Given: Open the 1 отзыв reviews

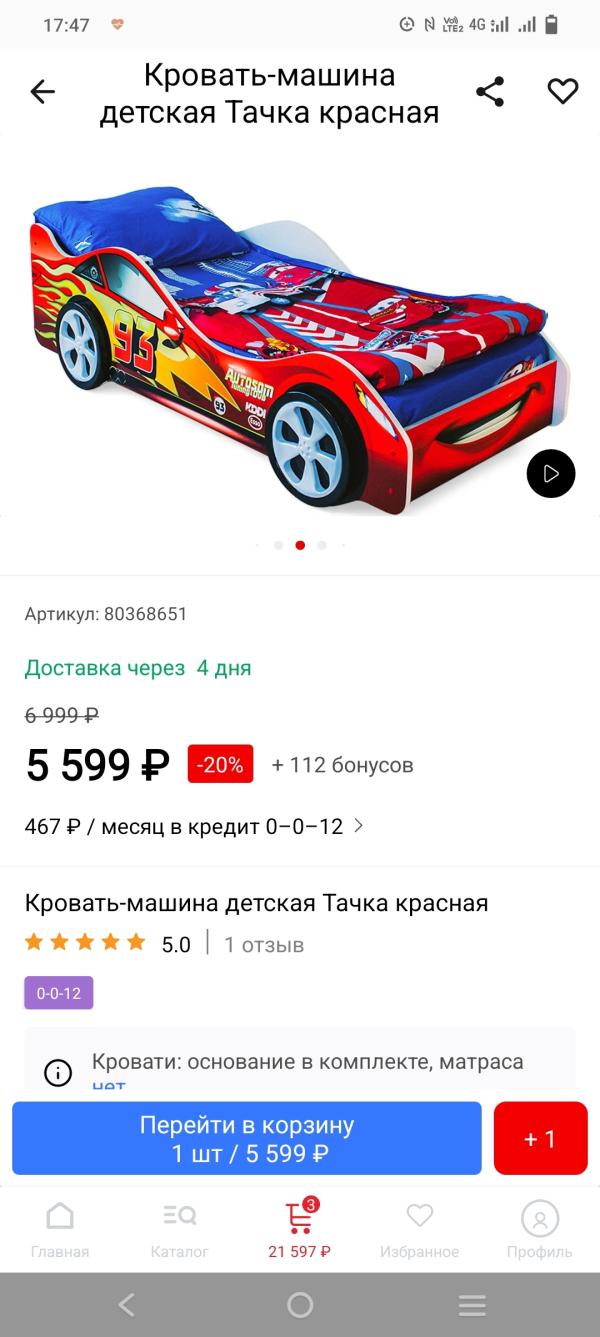Looking at the screenshot, I should (264, 944).
